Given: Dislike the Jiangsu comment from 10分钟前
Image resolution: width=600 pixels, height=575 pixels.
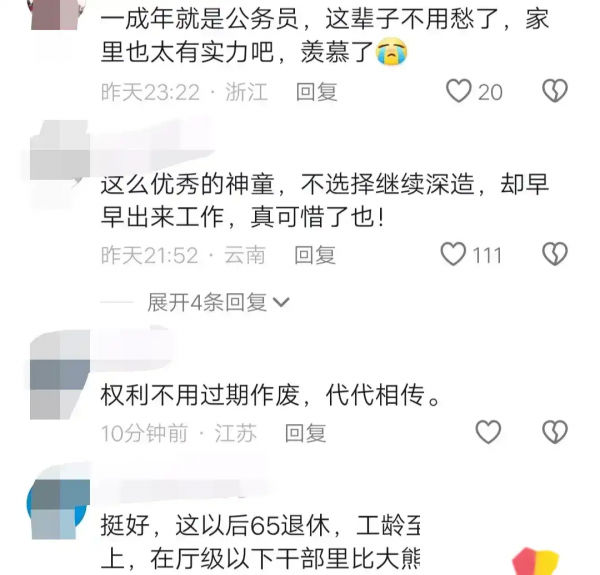Looking at the screenshot, I should tap(554, 432).
